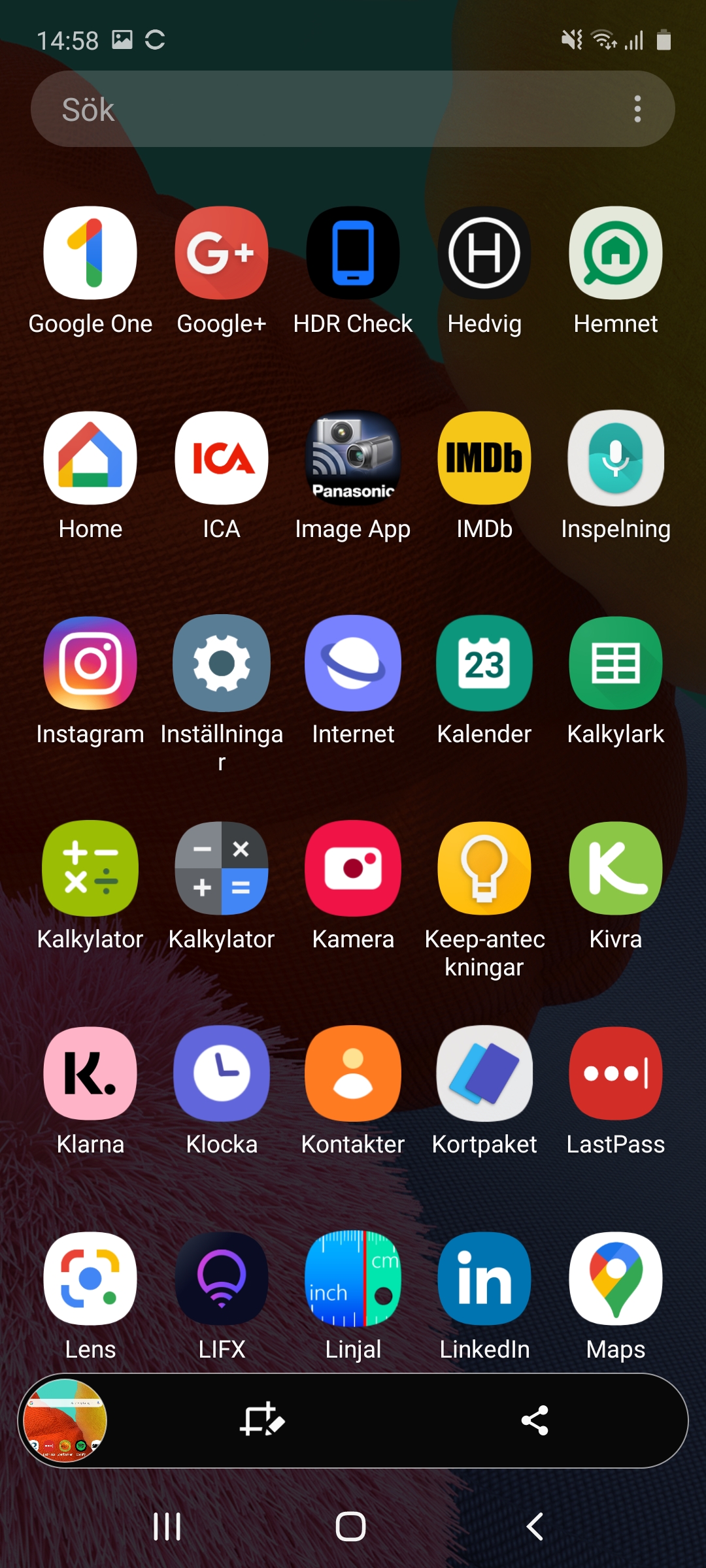Open Inställningar settings app
The width and height of the screenshot is (706, 1568).
pos(222,663)
